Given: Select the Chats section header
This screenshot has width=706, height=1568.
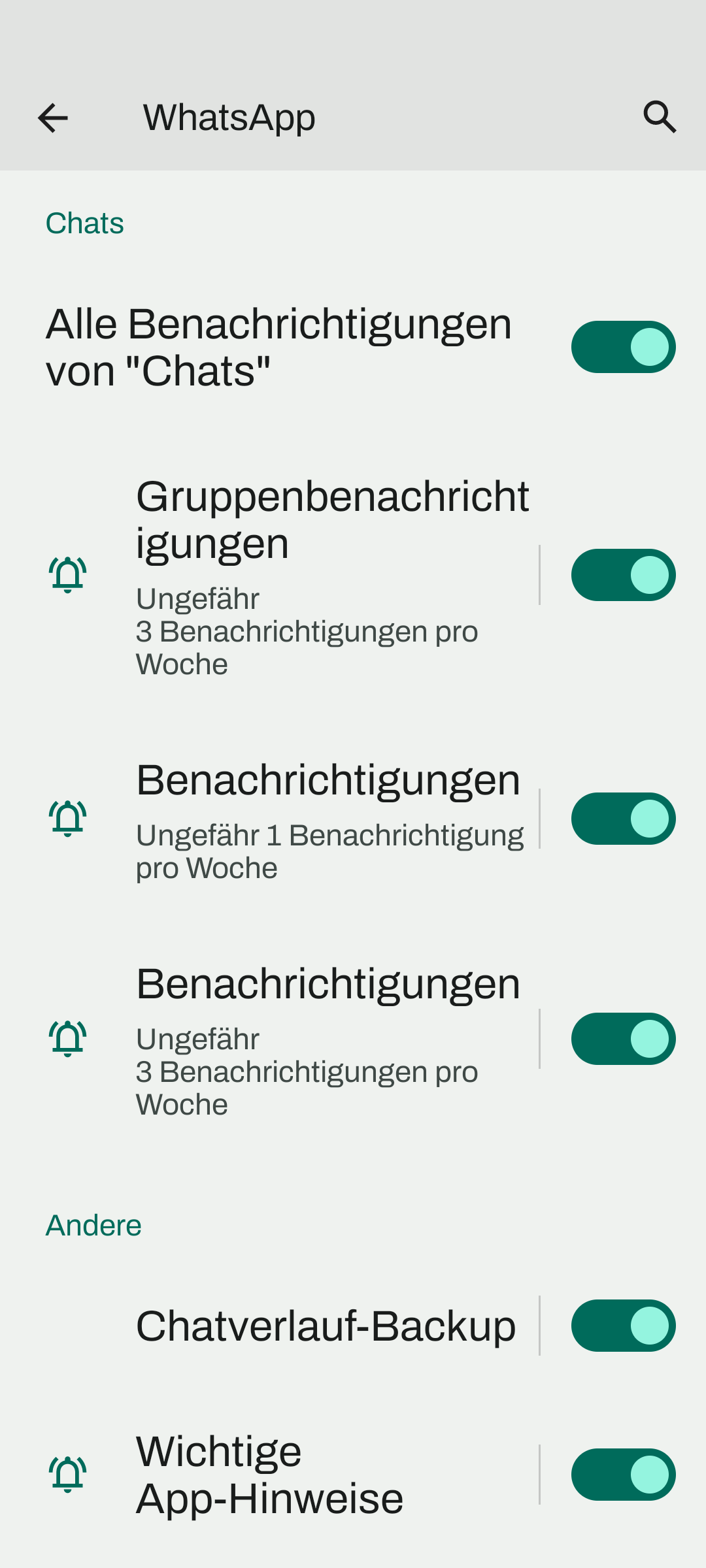Looking at the screenshot, I should (x=85, y=223).
